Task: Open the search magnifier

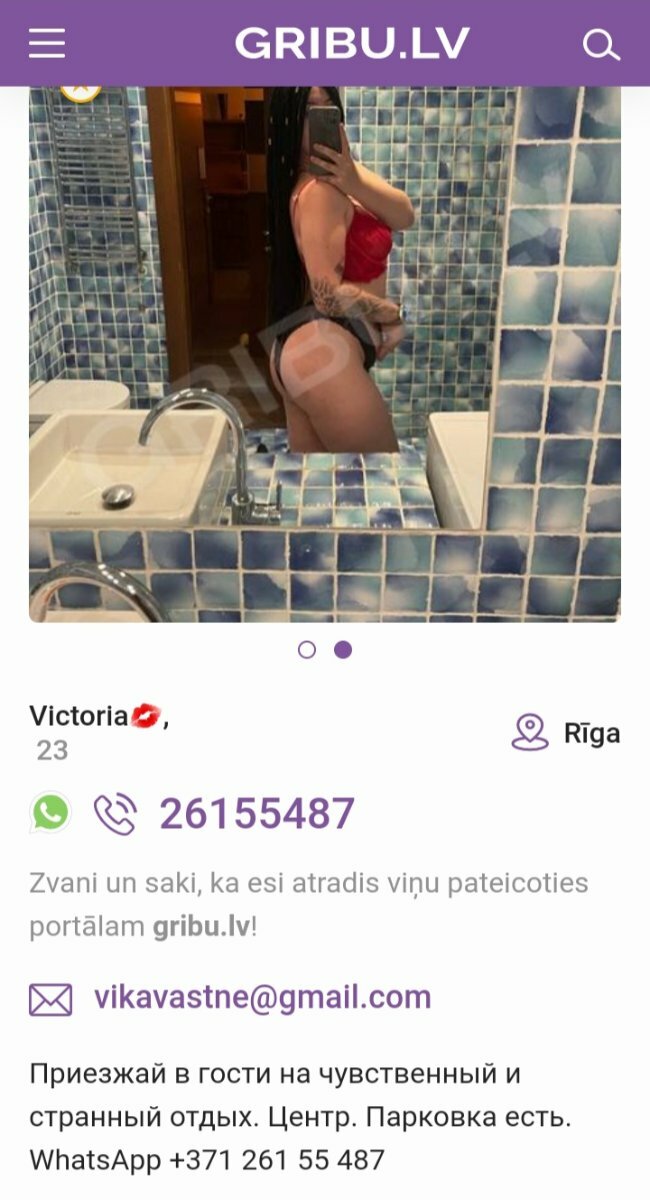Action: [600, 44]
